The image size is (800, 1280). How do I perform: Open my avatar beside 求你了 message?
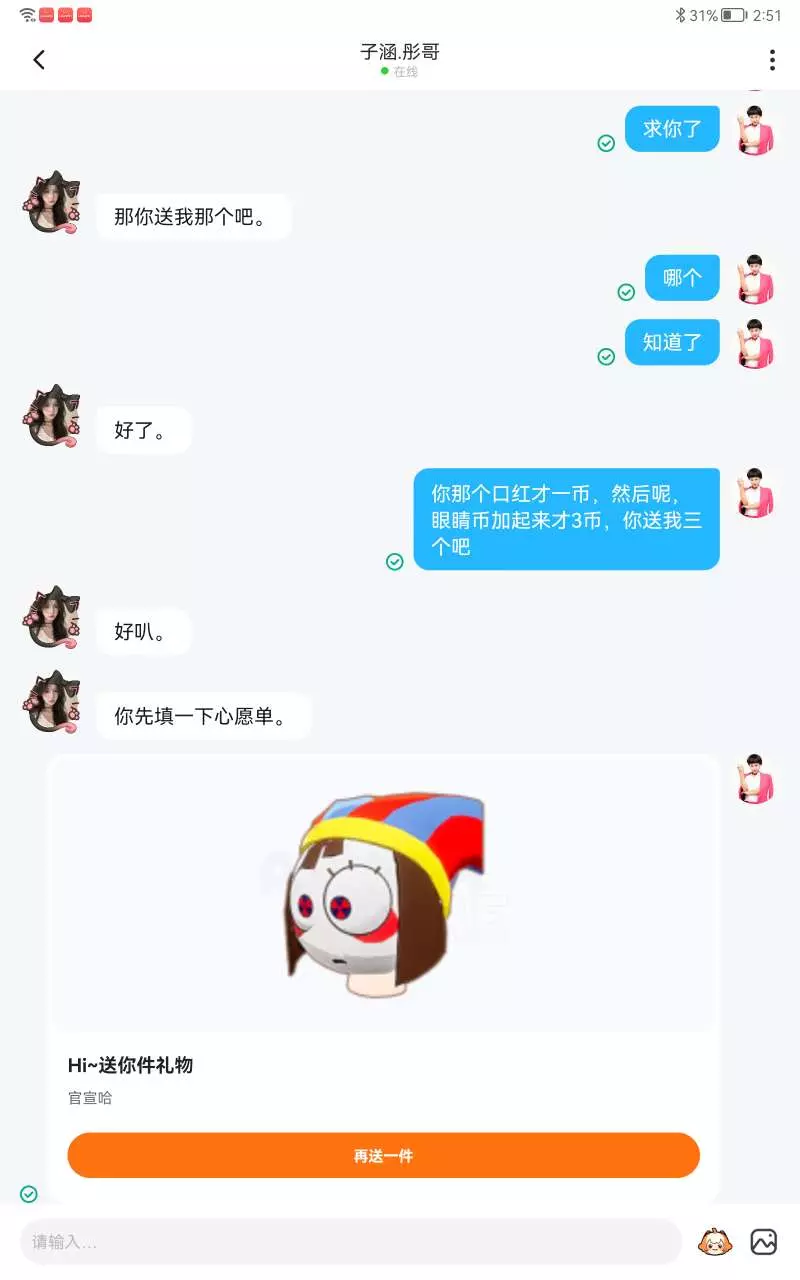point(757,130)
